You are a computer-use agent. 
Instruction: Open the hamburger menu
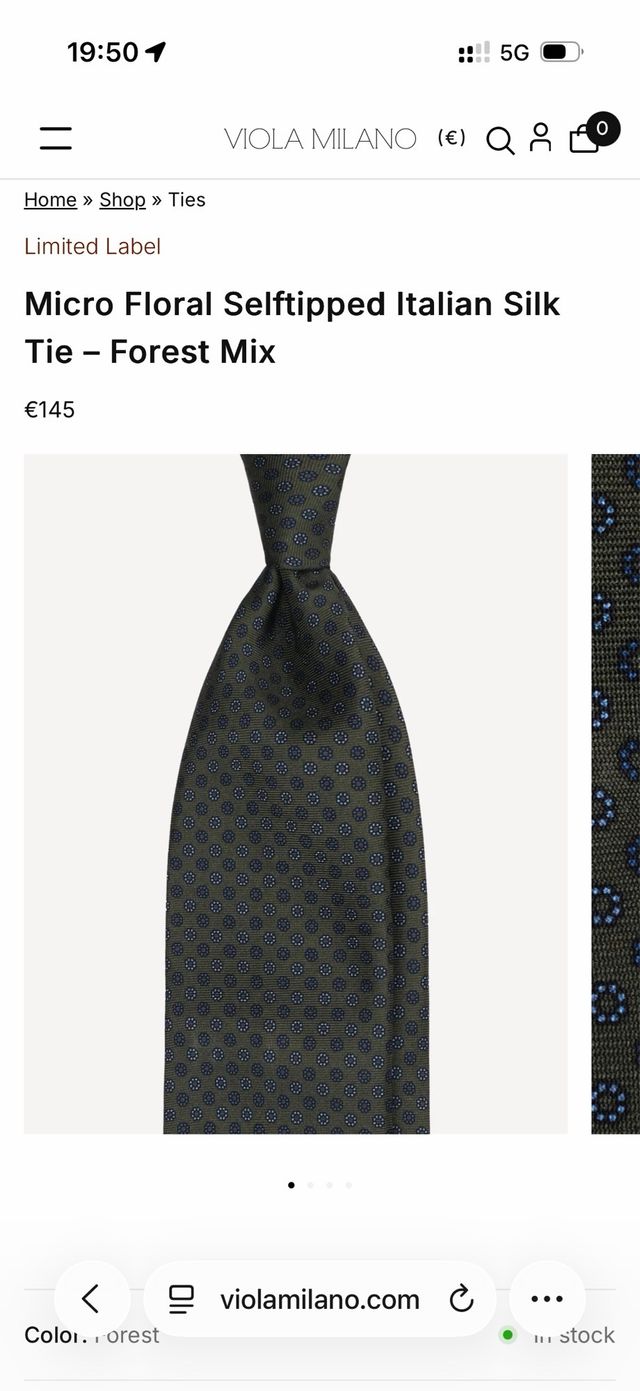[56, 138]
